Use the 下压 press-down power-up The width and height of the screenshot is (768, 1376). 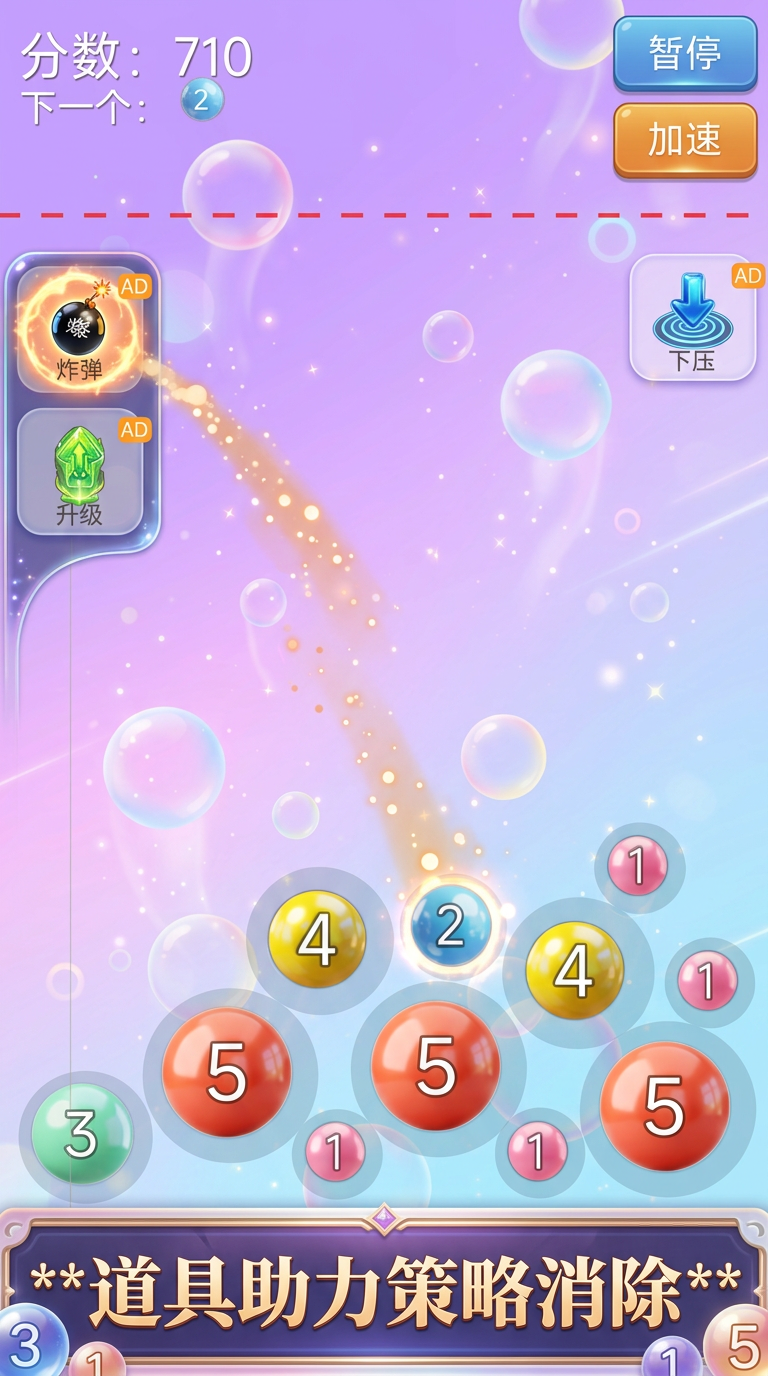click(x=692, y=318)
